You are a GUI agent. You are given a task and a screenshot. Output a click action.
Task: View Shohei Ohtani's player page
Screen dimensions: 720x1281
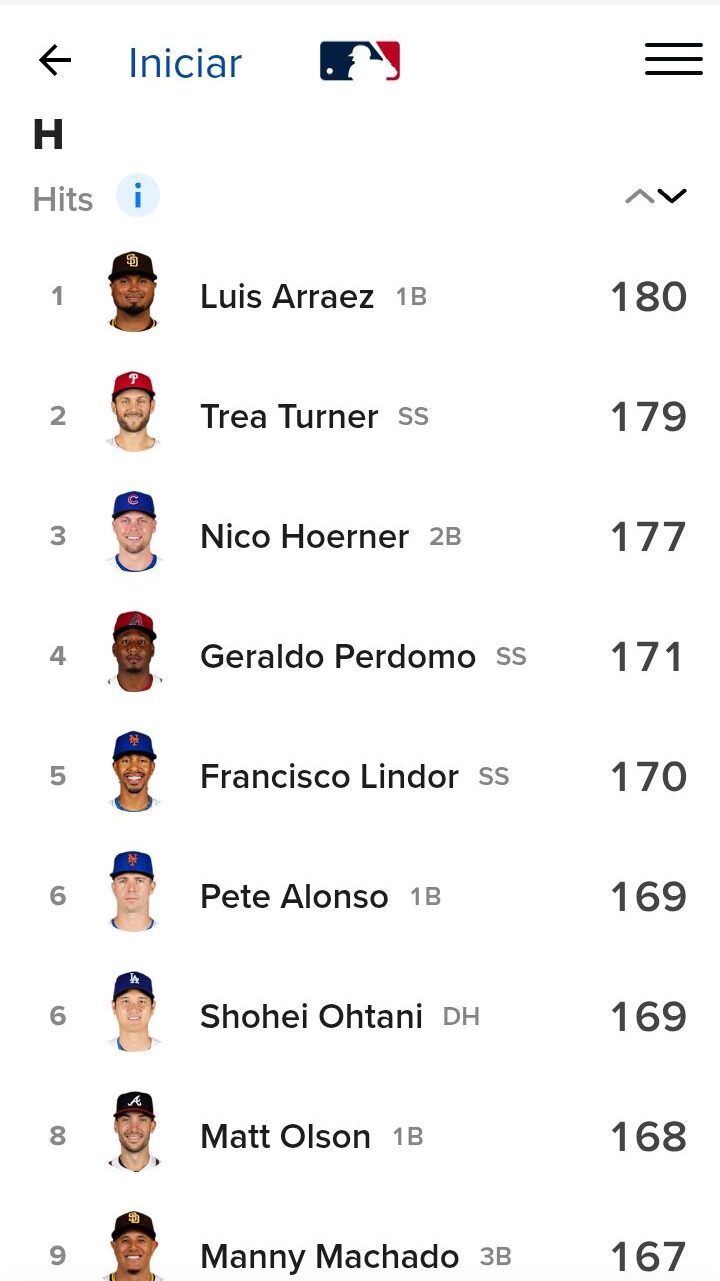[360, 1016]
